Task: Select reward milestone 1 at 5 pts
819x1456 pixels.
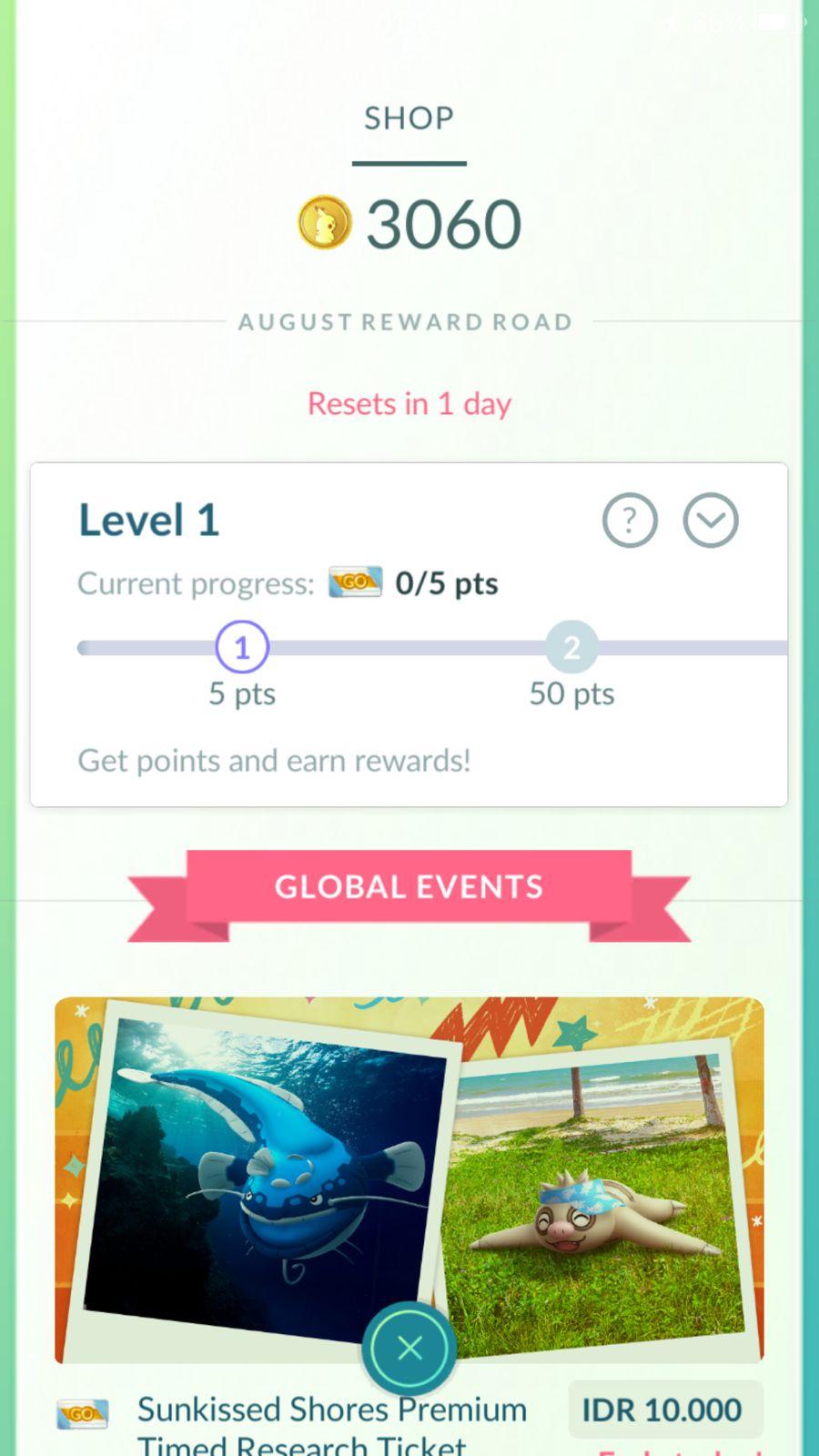Action: tap(242, 647)
